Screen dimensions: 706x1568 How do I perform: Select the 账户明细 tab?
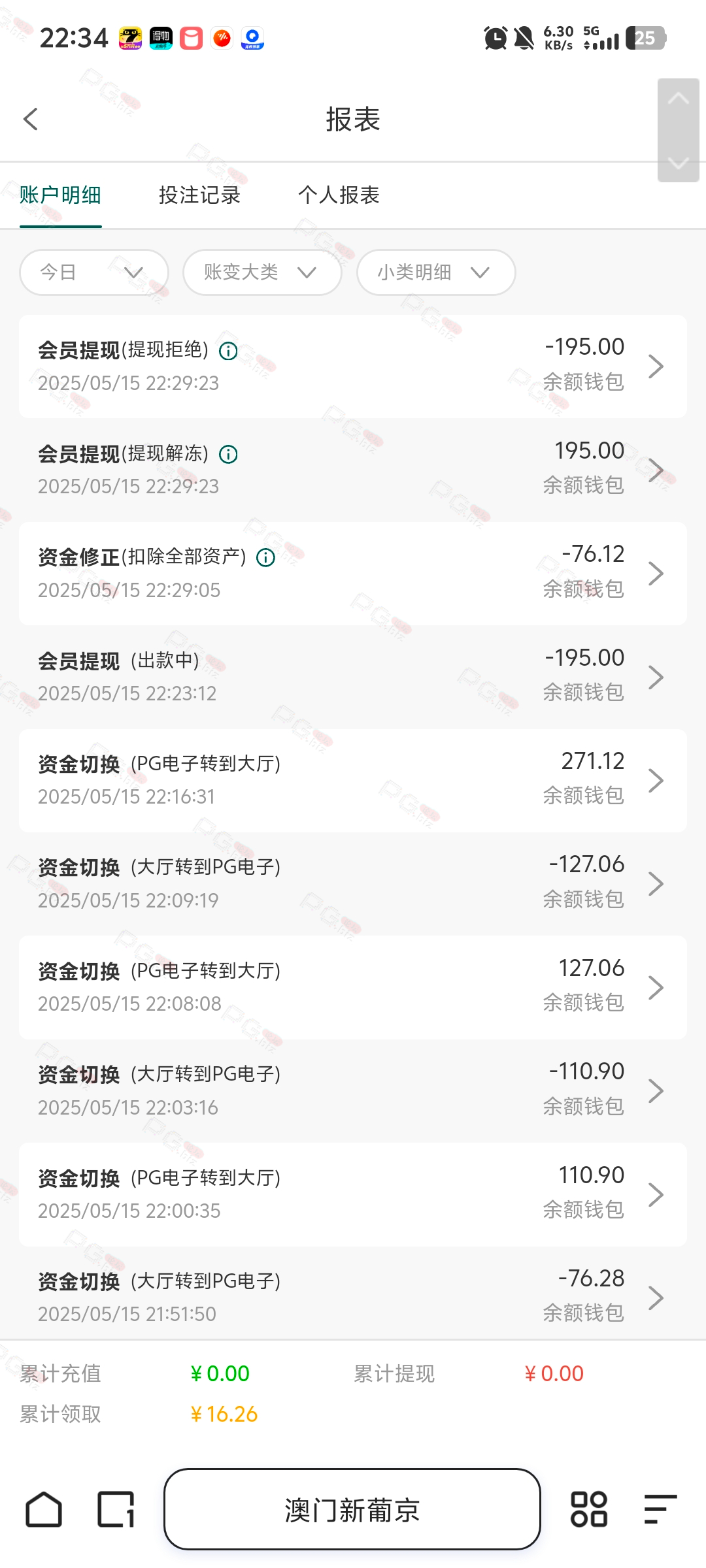pos(60,195)
